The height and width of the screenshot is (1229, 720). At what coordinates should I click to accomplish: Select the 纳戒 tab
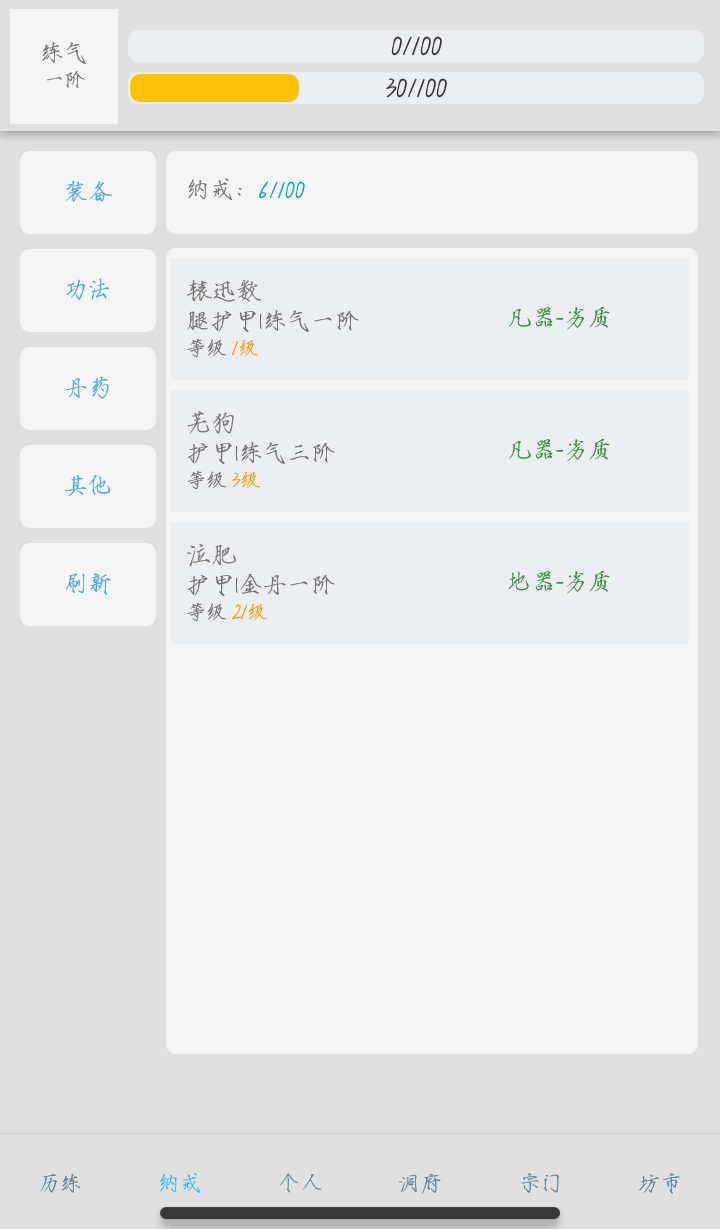pyautogui.click(x=180, y=1183)
